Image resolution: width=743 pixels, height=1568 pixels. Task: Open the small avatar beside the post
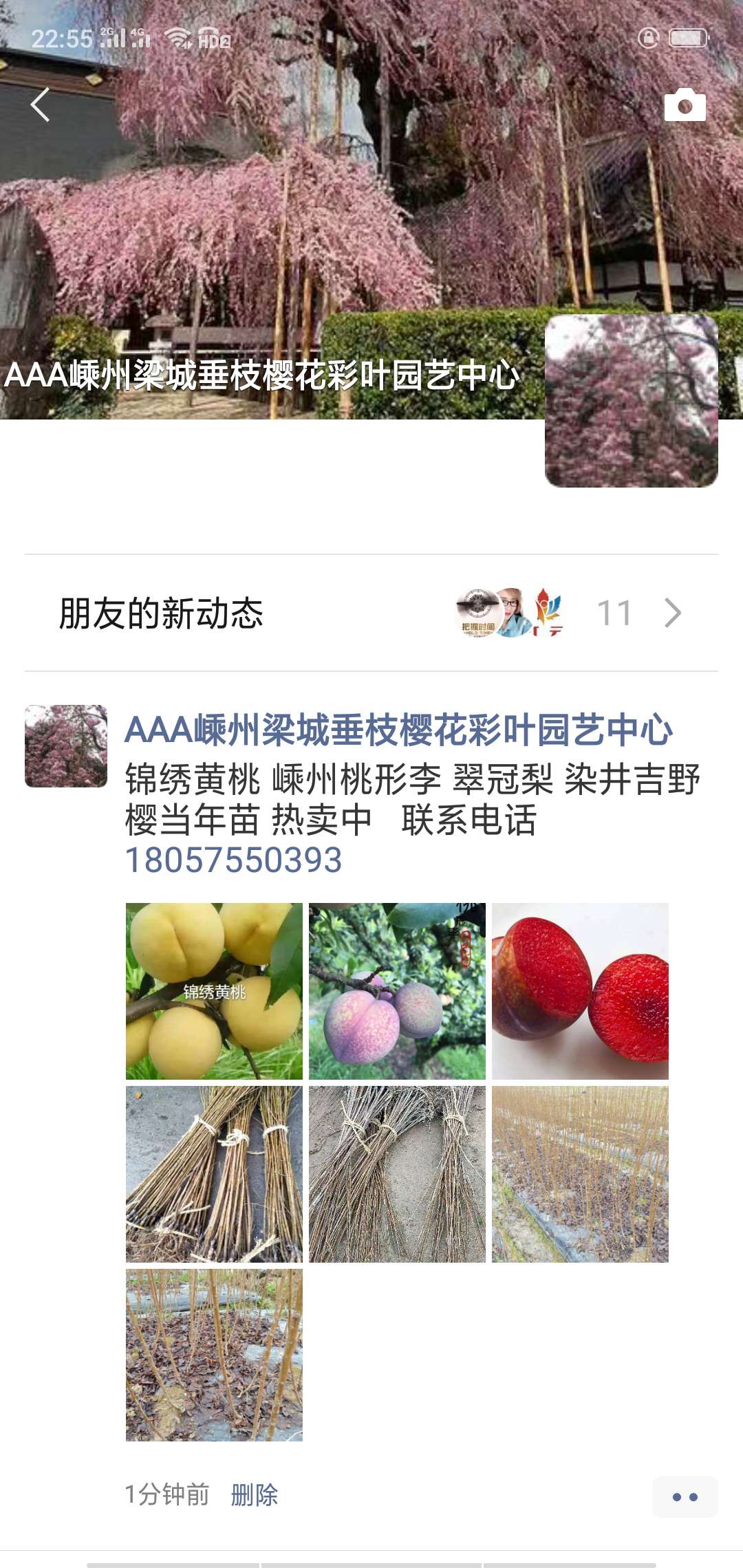[66, 746]
